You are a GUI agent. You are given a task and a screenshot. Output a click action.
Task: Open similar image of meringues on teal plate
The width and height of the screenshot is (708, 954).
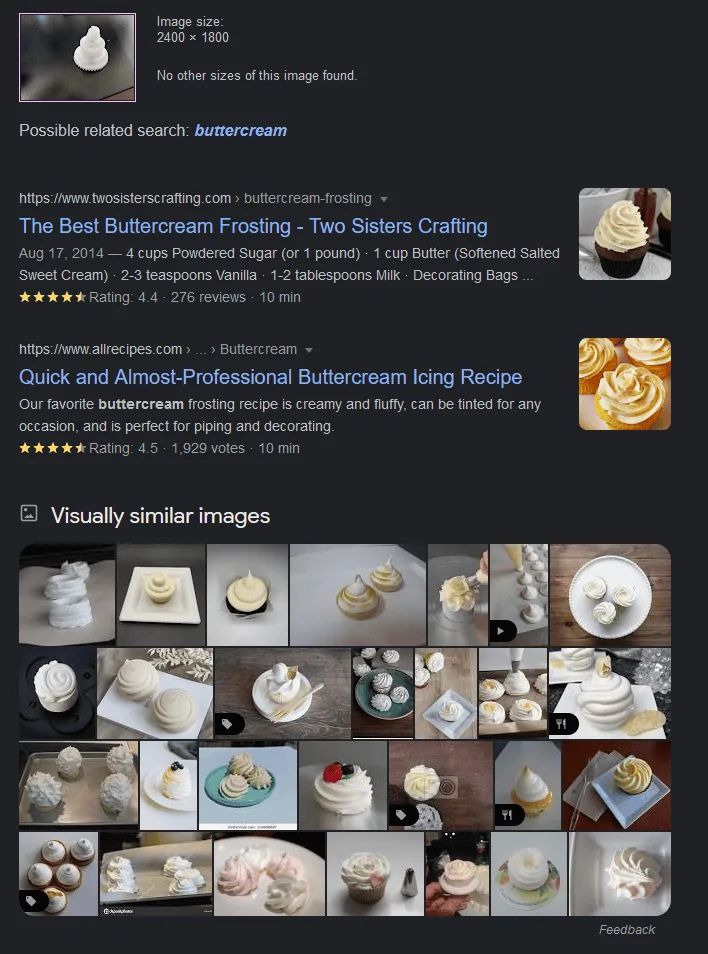click(247, 784)
